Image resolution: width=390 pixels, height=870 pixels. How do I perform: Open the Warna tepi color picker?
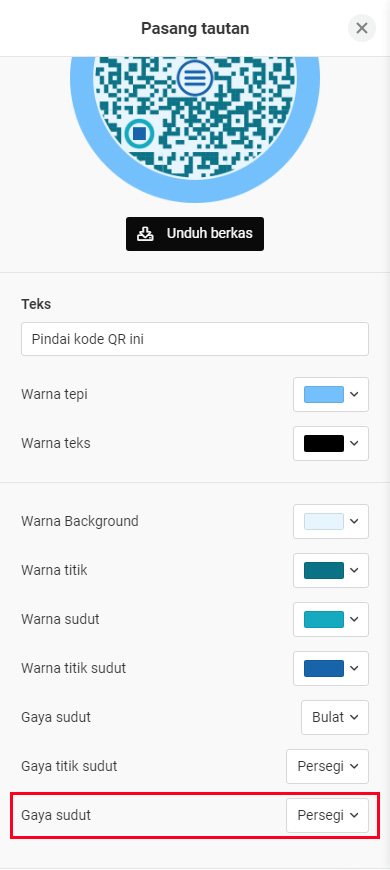pyautogui.click(x=331, y=394)
